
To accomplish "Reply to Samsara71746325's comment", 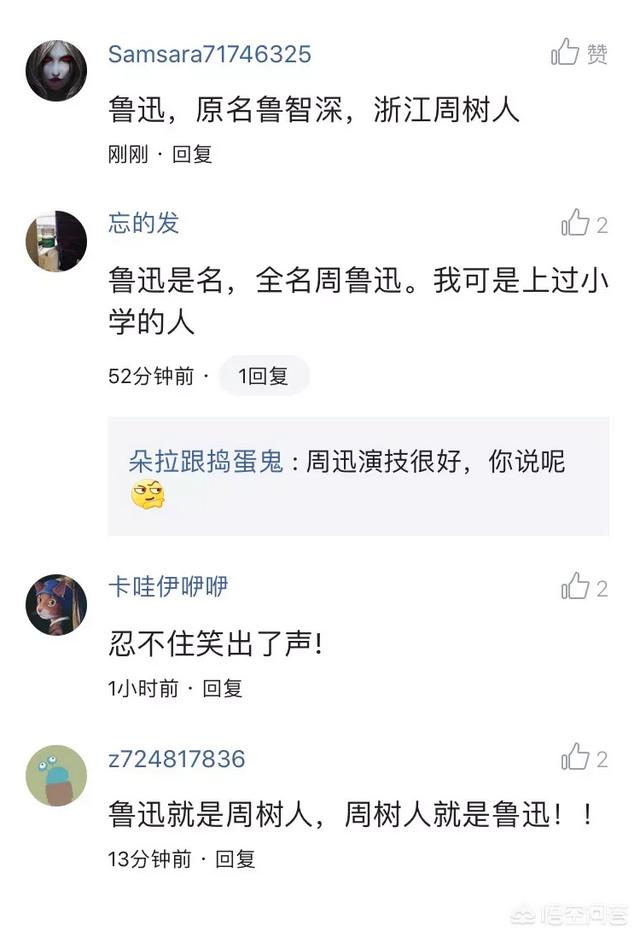I will 192,155.
